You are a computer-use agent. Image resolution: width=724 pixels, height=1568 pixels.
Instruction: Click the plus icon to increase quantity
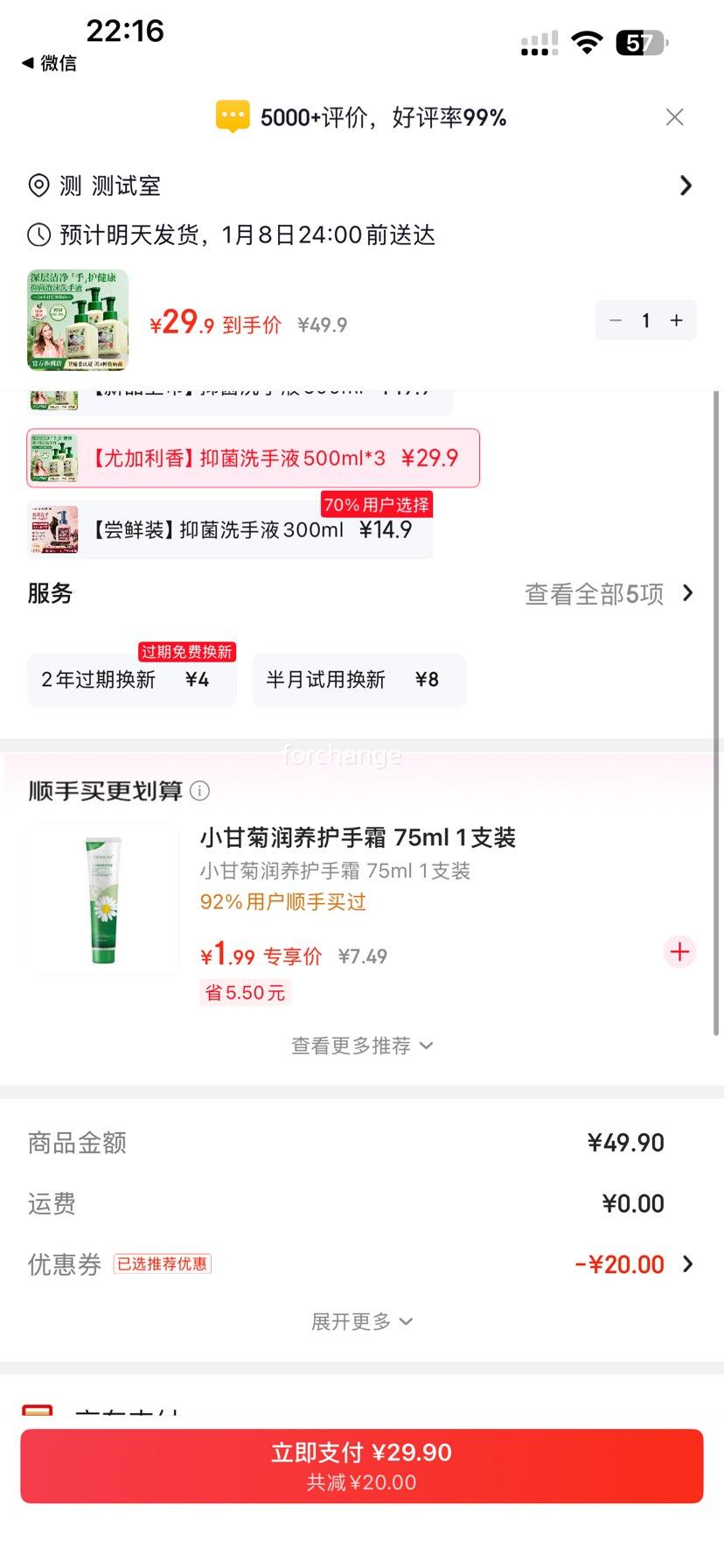coord(676,320)
